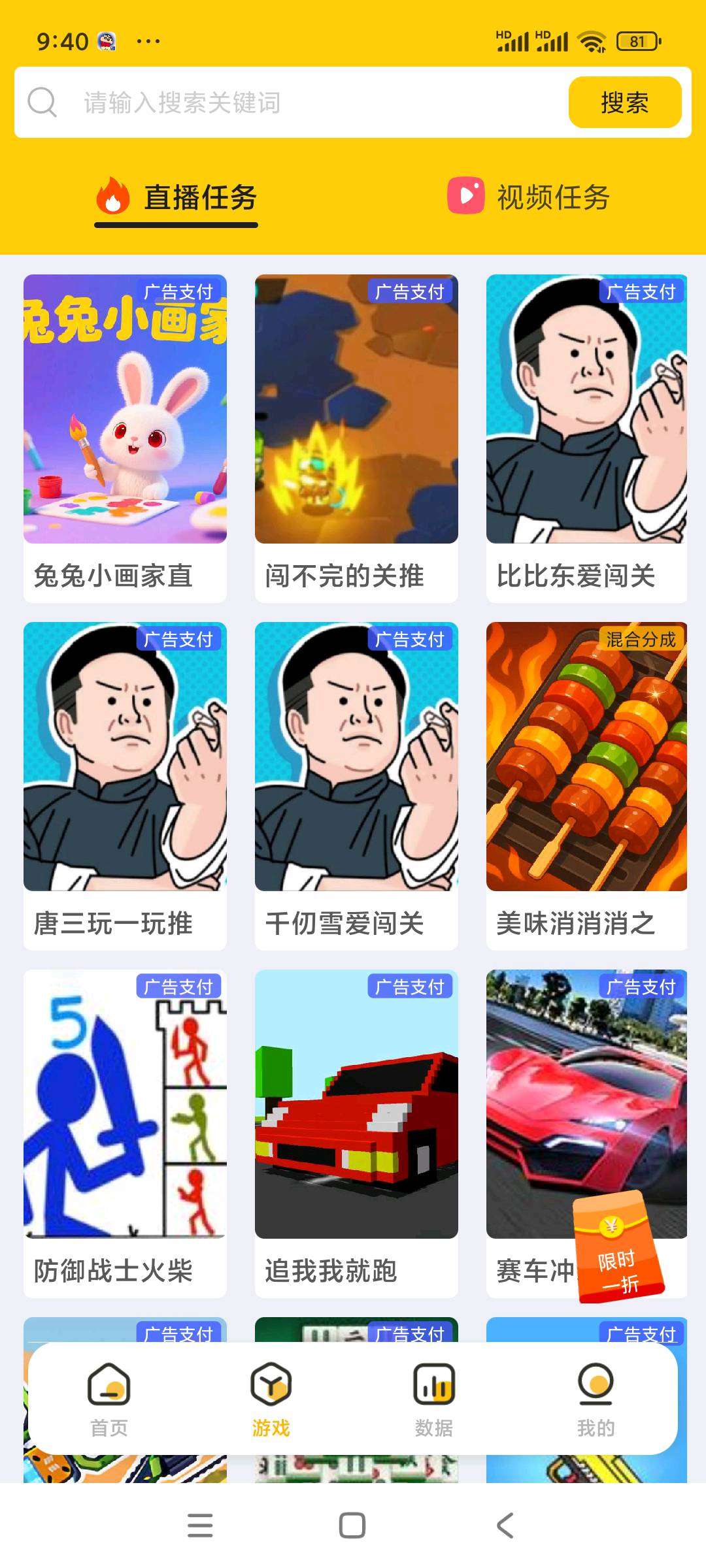706x1568 pixels.
Task: Switch to the 视频任务 tab
Action: pyautogui.click(x=552, y=196)
